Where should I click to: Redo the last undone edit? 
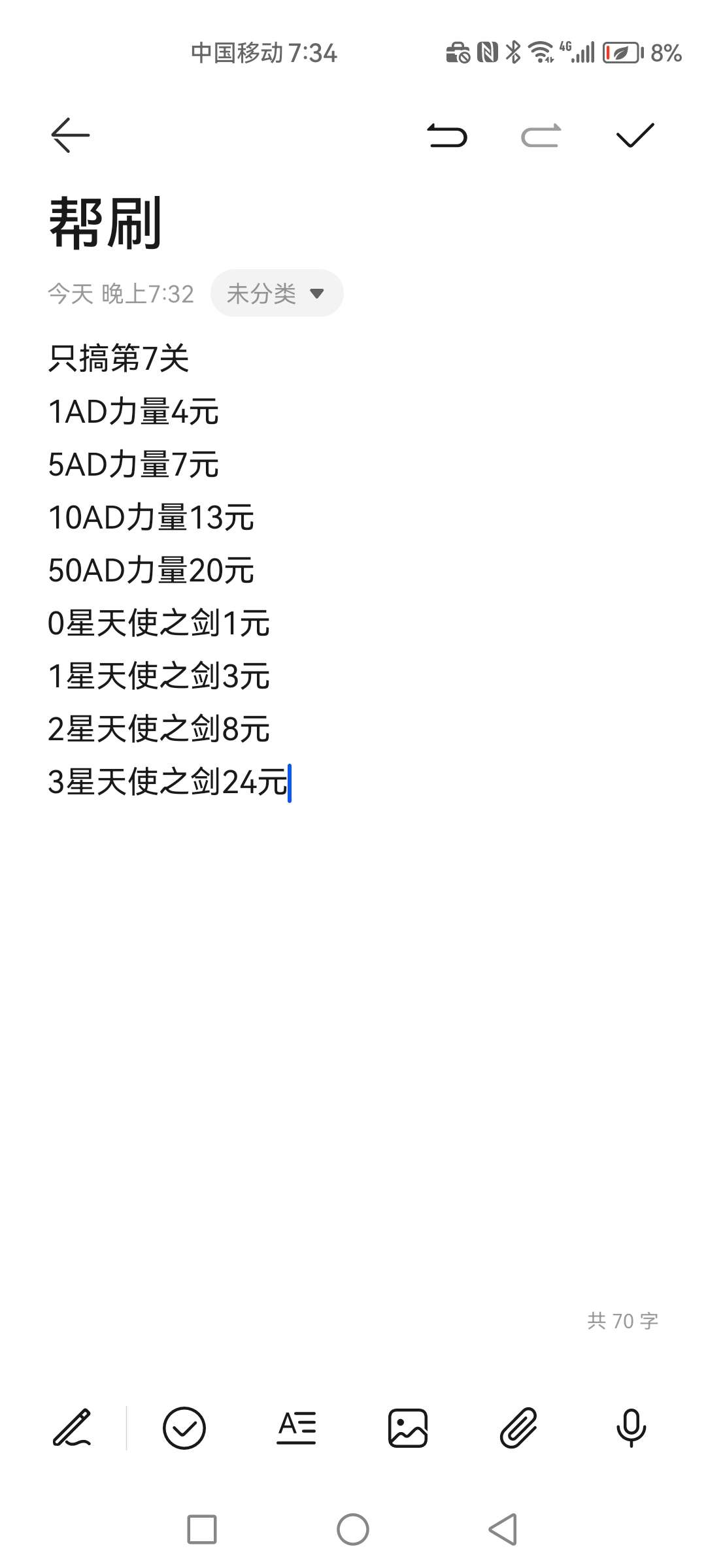[x=541, y=135]
